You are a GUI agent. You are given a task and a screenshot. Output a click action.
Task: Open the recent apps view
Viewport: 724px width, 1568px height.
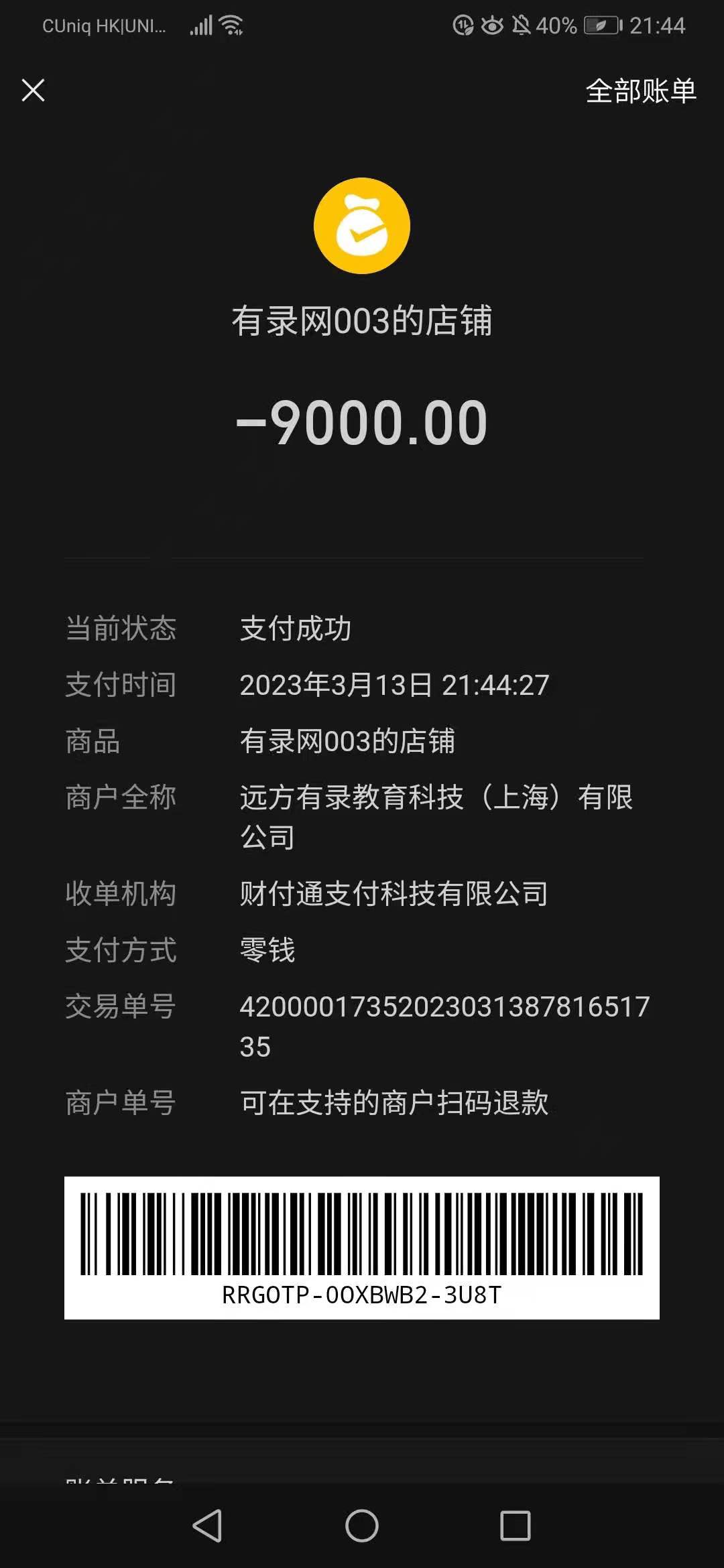(x=516, y=1526)
